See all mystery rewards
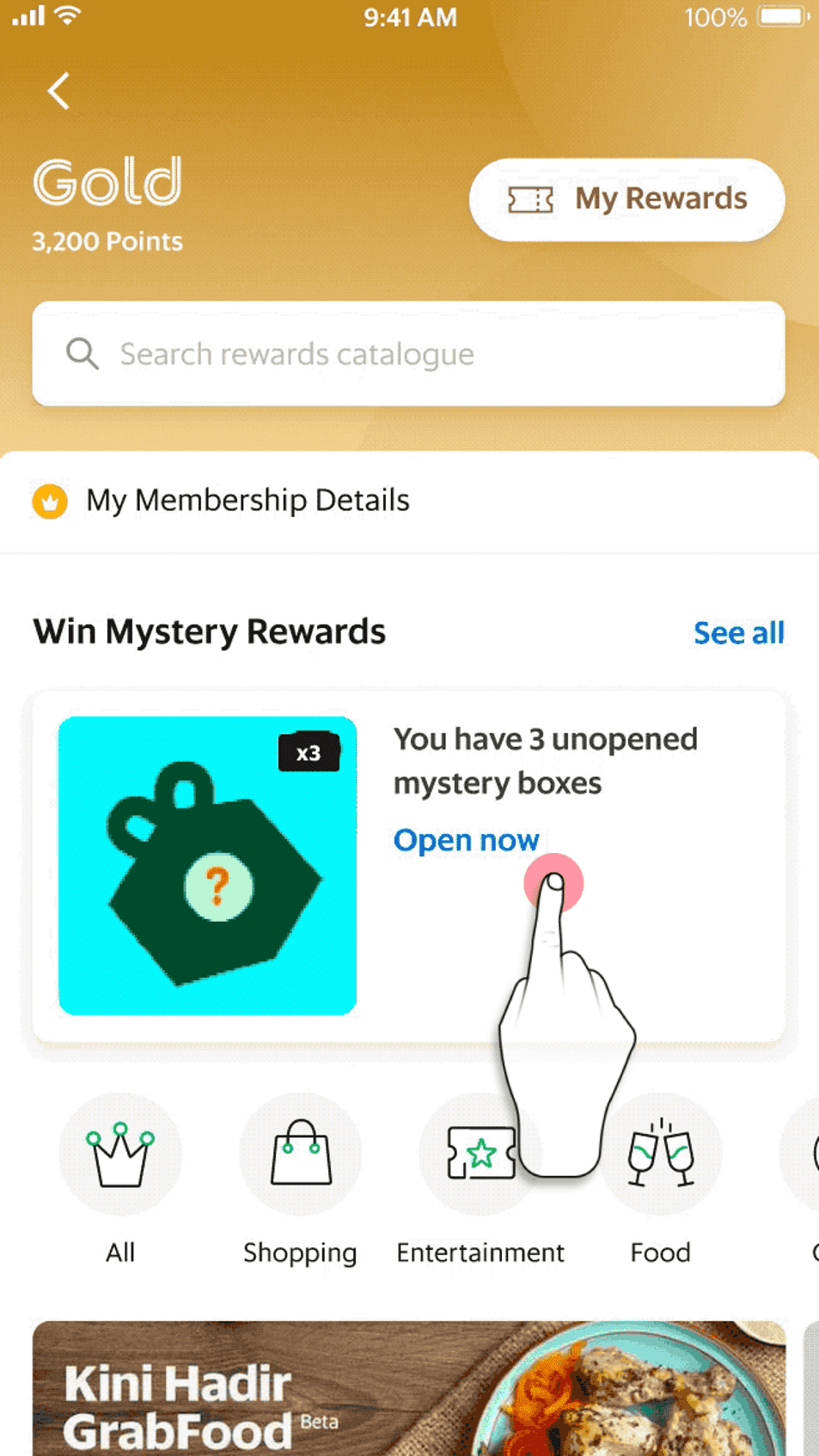This screenshot has height=1456, width=819. (x=737, y=633)
